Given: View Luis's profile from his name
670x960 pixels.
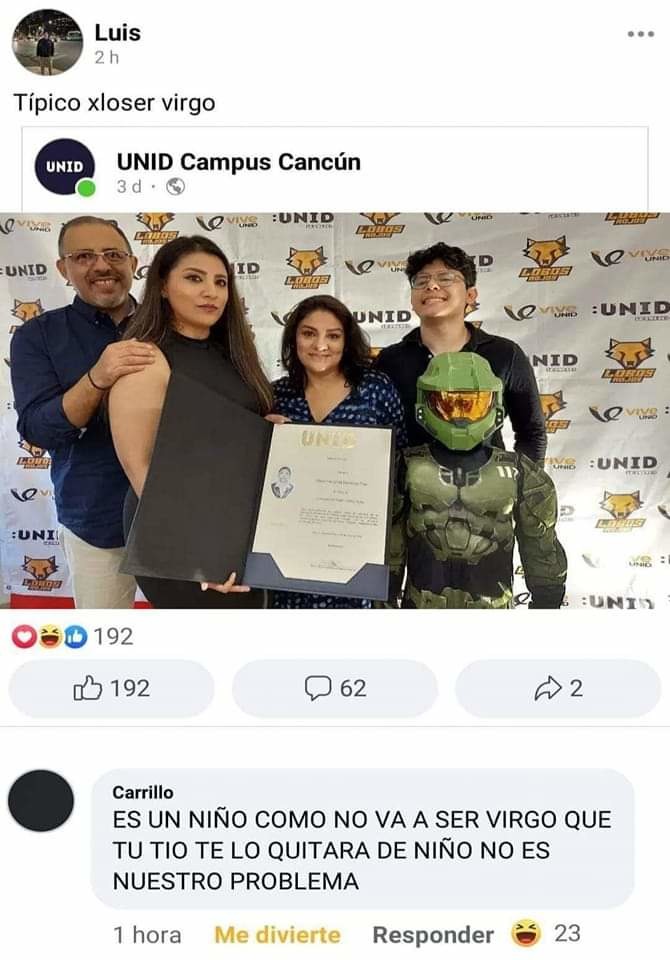Looking at the screenshot, I should (x=117, y=32).
